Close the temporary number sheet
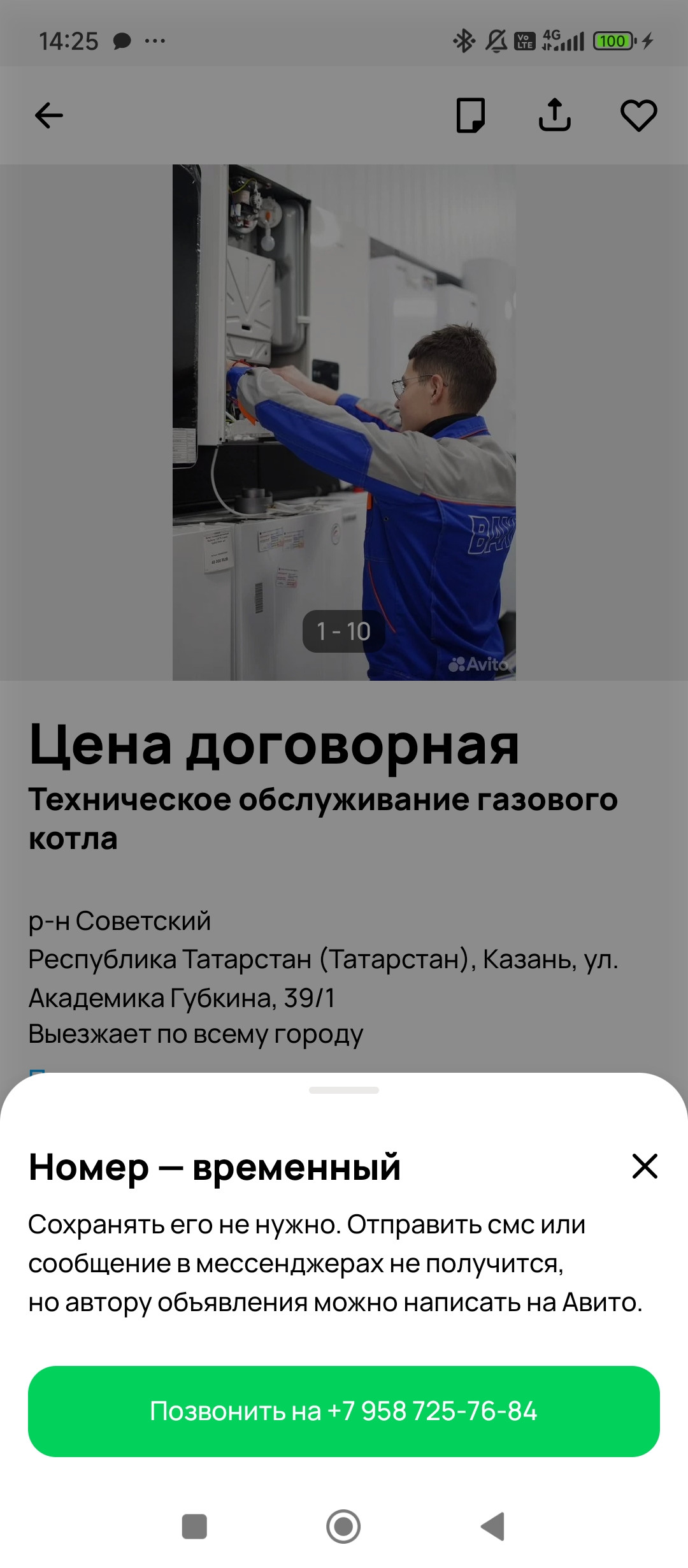 644,1166
